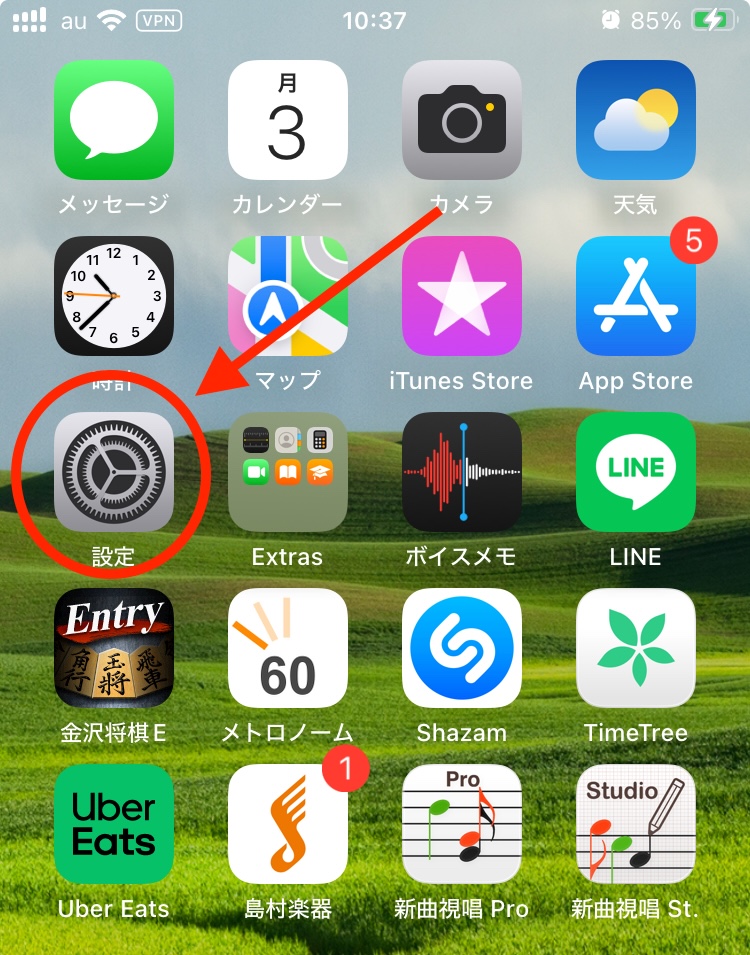Launch the マップ app
The image size is (750, 955).
(288, 296)
